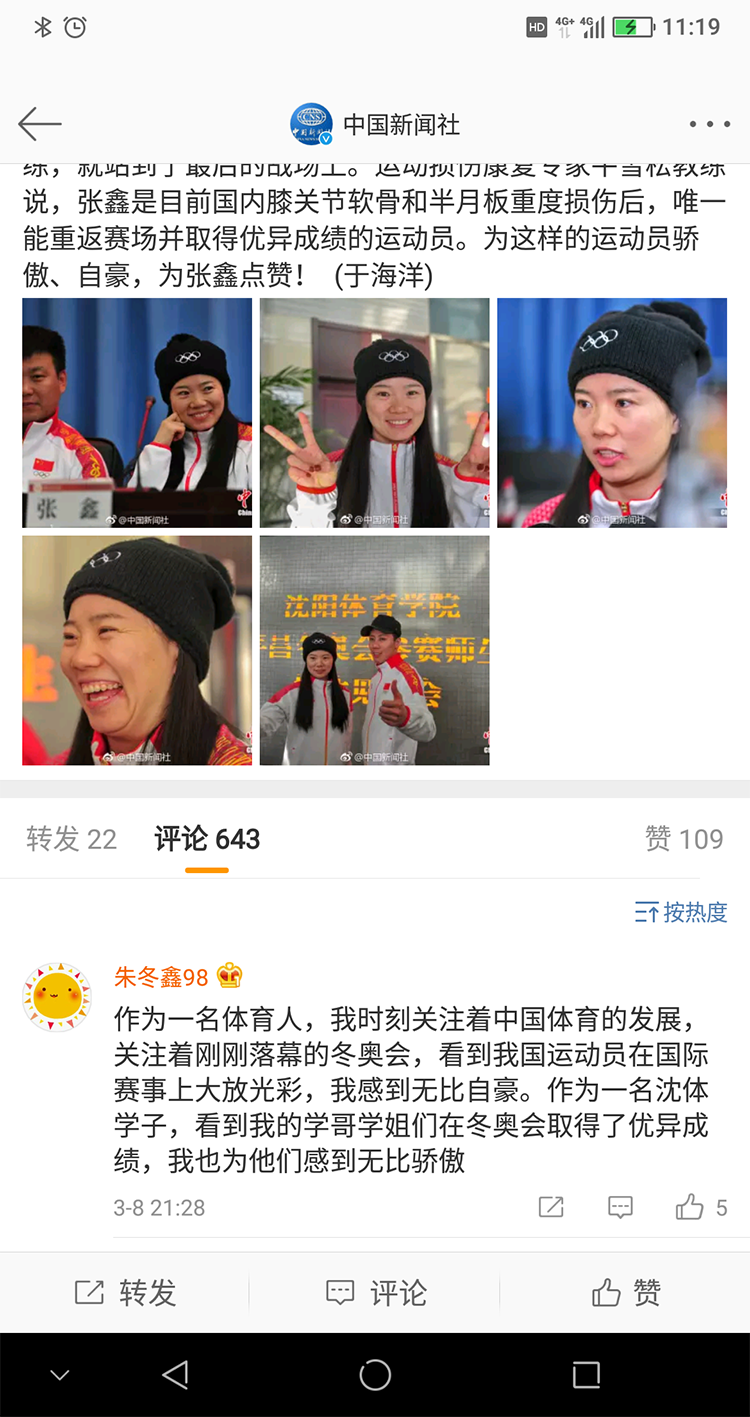The image size is (750, 1417).
Task: Write a comment via bottom 评论 button
Action: [376, 1293]
